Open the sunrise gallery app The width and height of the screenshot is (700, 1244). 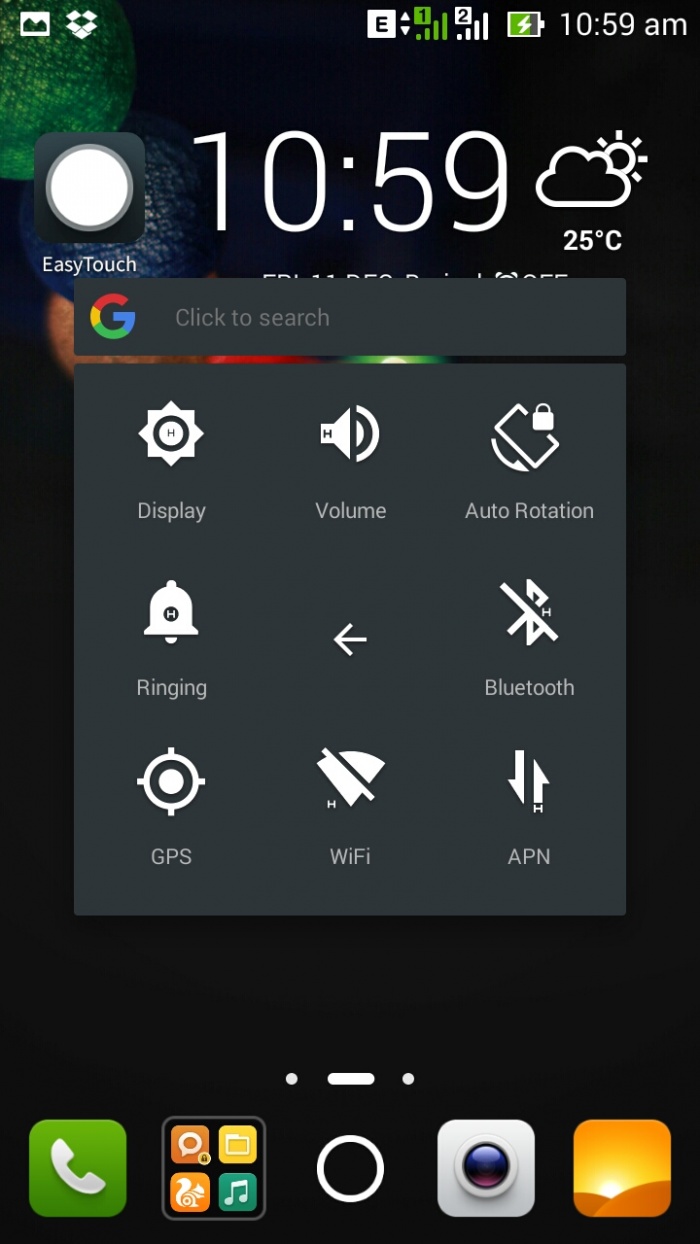(621, 1168)
